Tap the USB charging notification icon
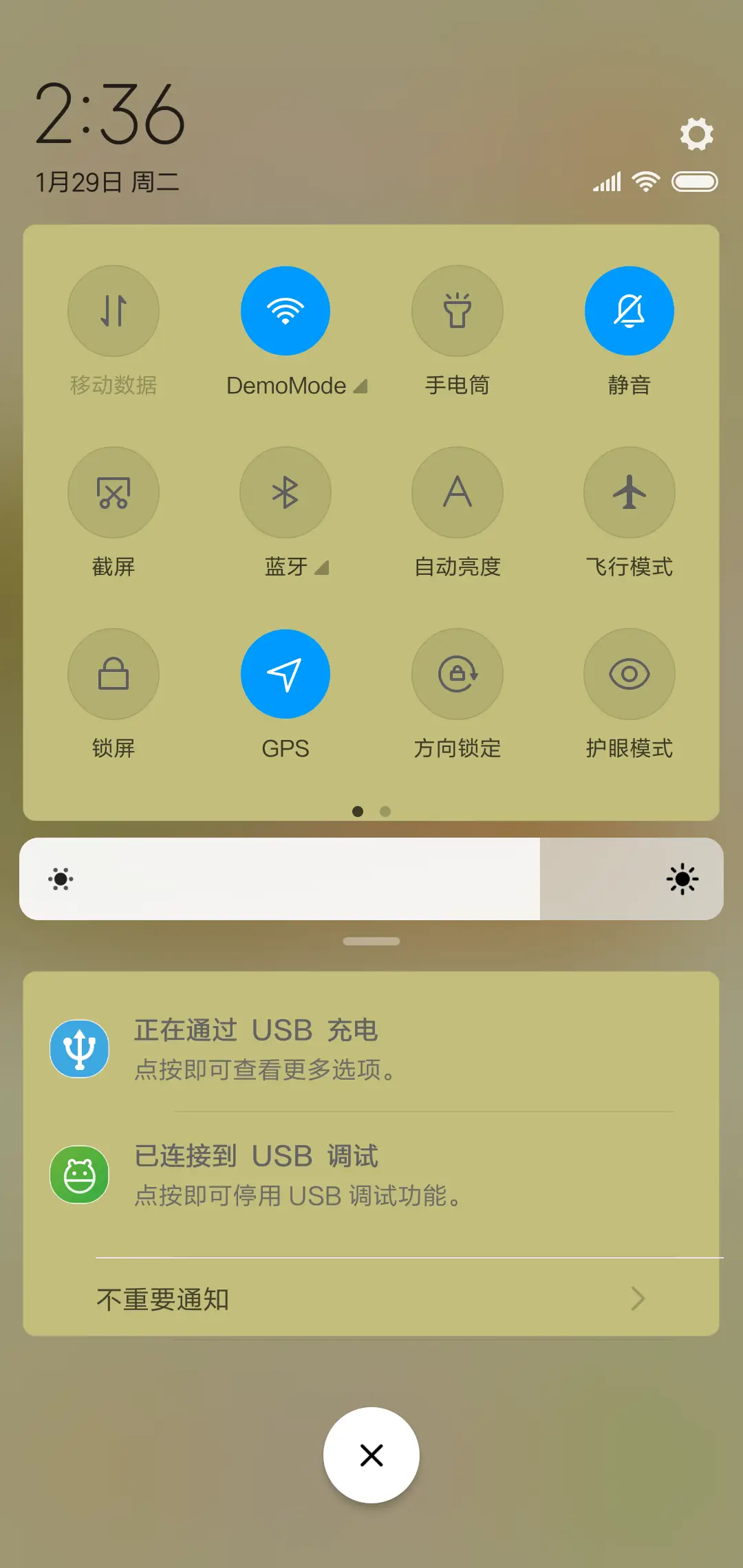Viewport: 743px width, 1568px height. point(78,1048)
